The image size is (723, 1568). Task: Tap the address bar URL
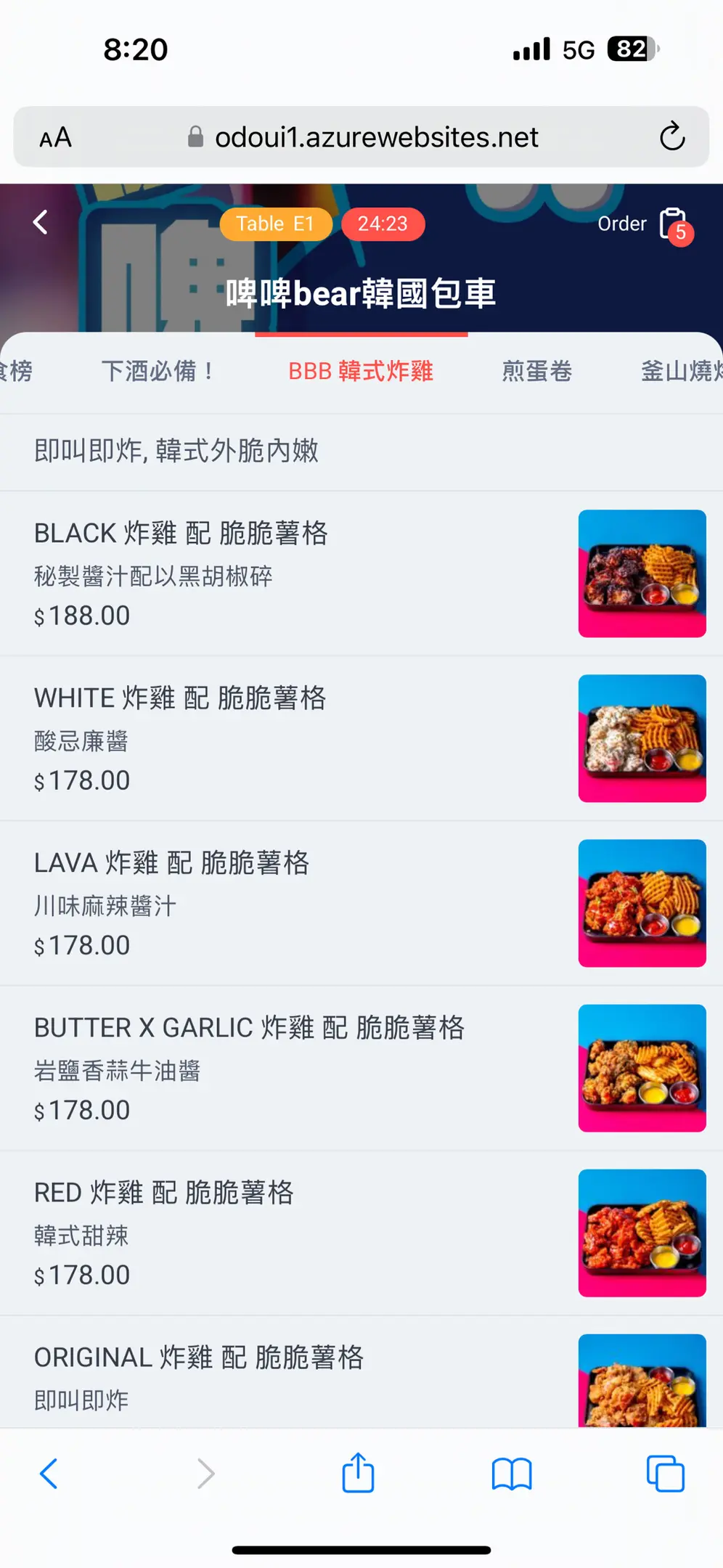(x=376, y=137)
